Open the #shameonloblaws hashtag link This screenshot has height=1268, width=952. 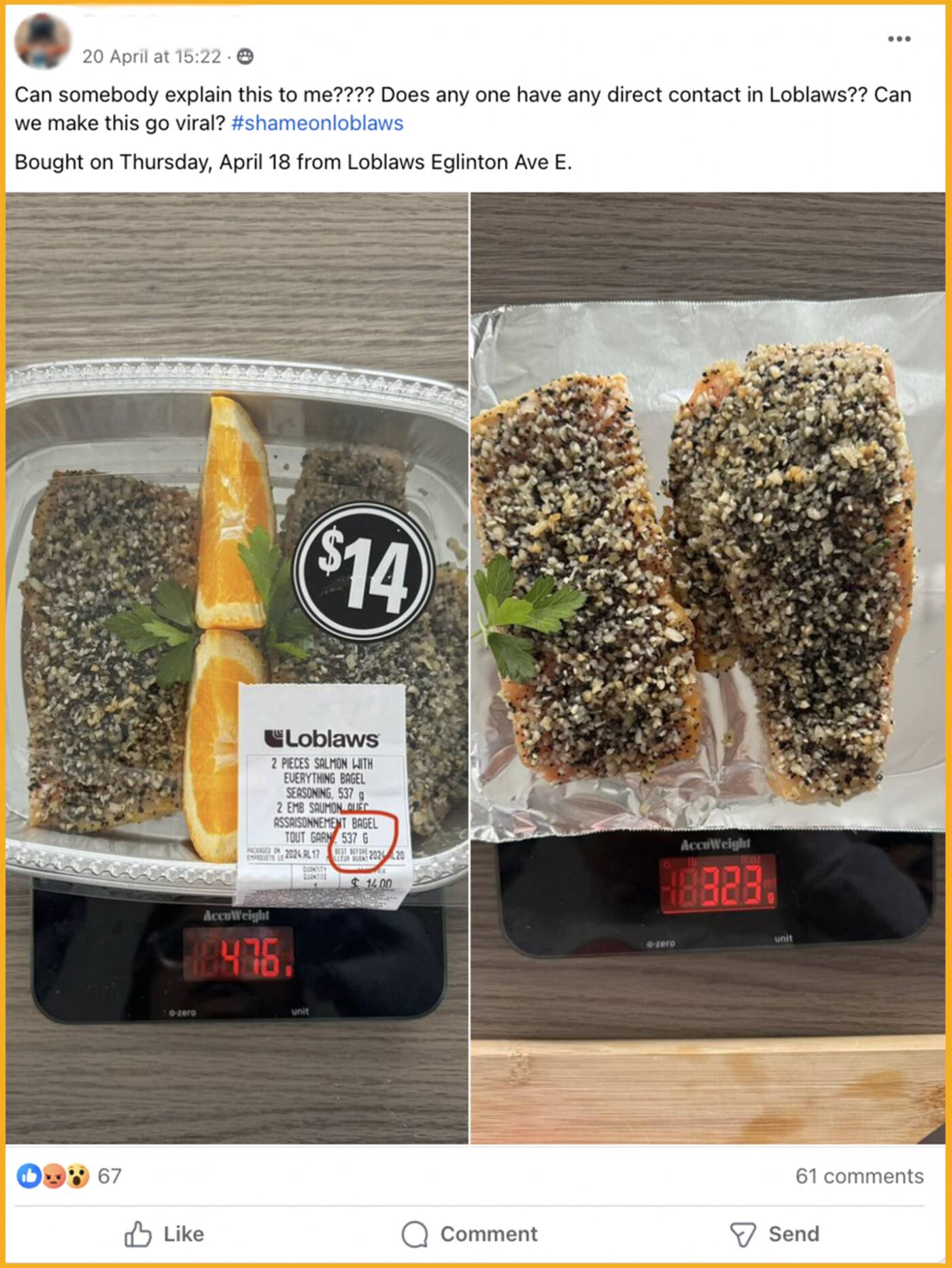point(317,123)
